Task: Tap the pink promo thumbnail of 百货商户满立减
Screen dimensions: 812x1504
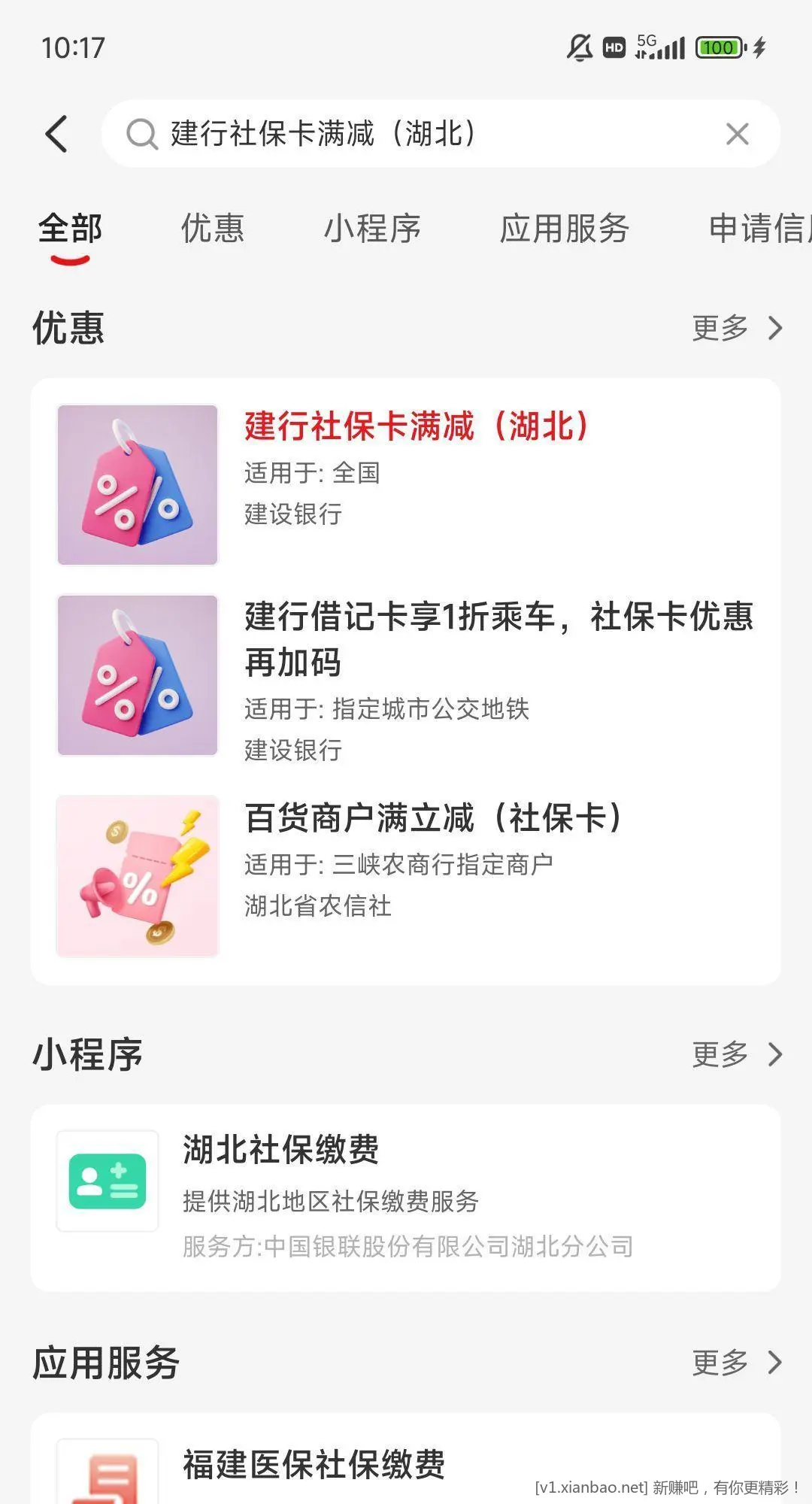Action: 138,875
